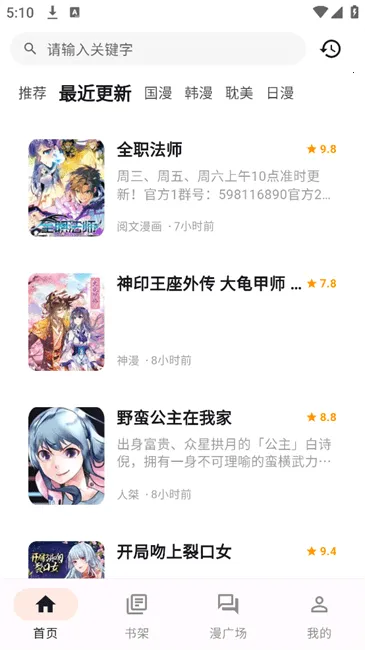
Task: Open the reading history clock icon
Action: pyautogui.click(x=330, y=49)
